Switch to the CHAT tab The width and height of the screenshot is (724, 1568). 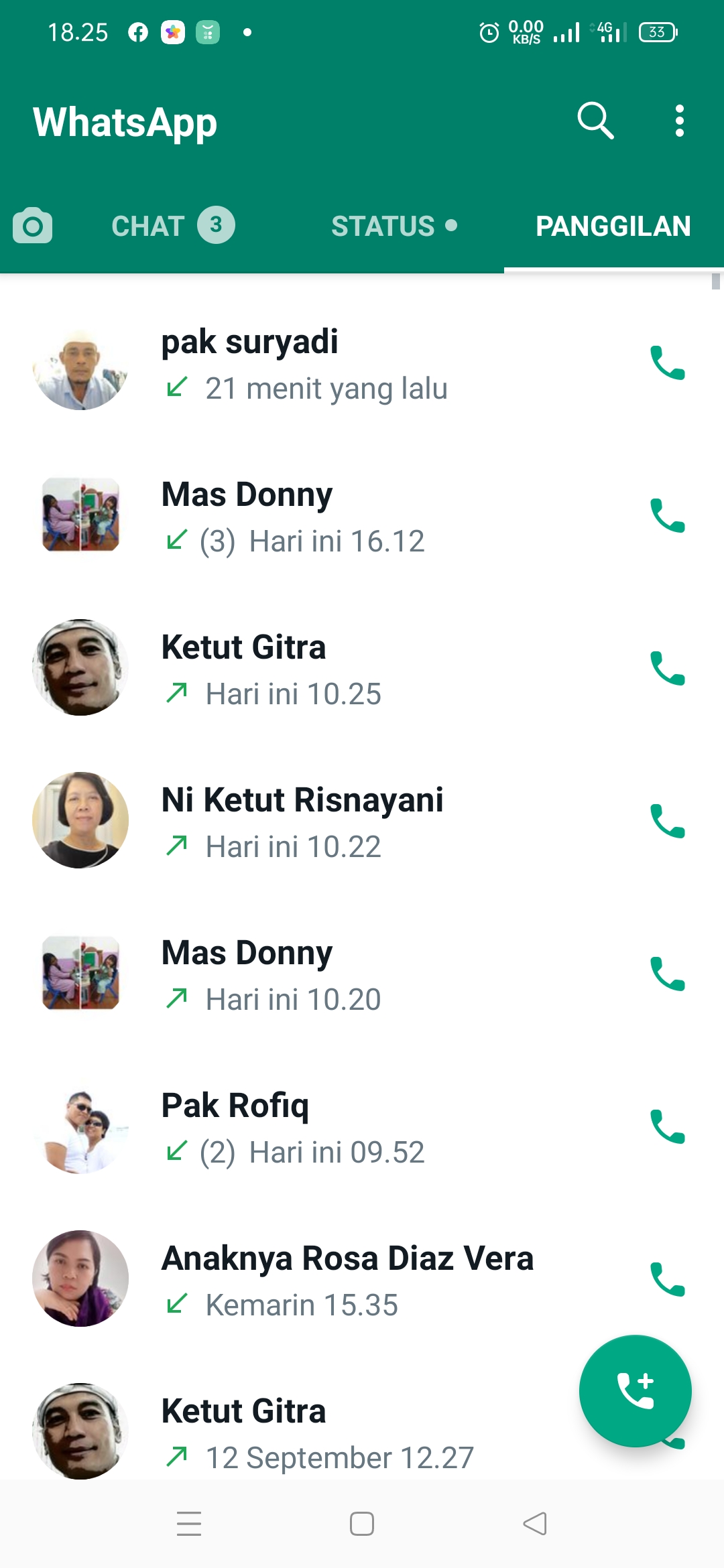pyautogui.click(x=172, y=226)
